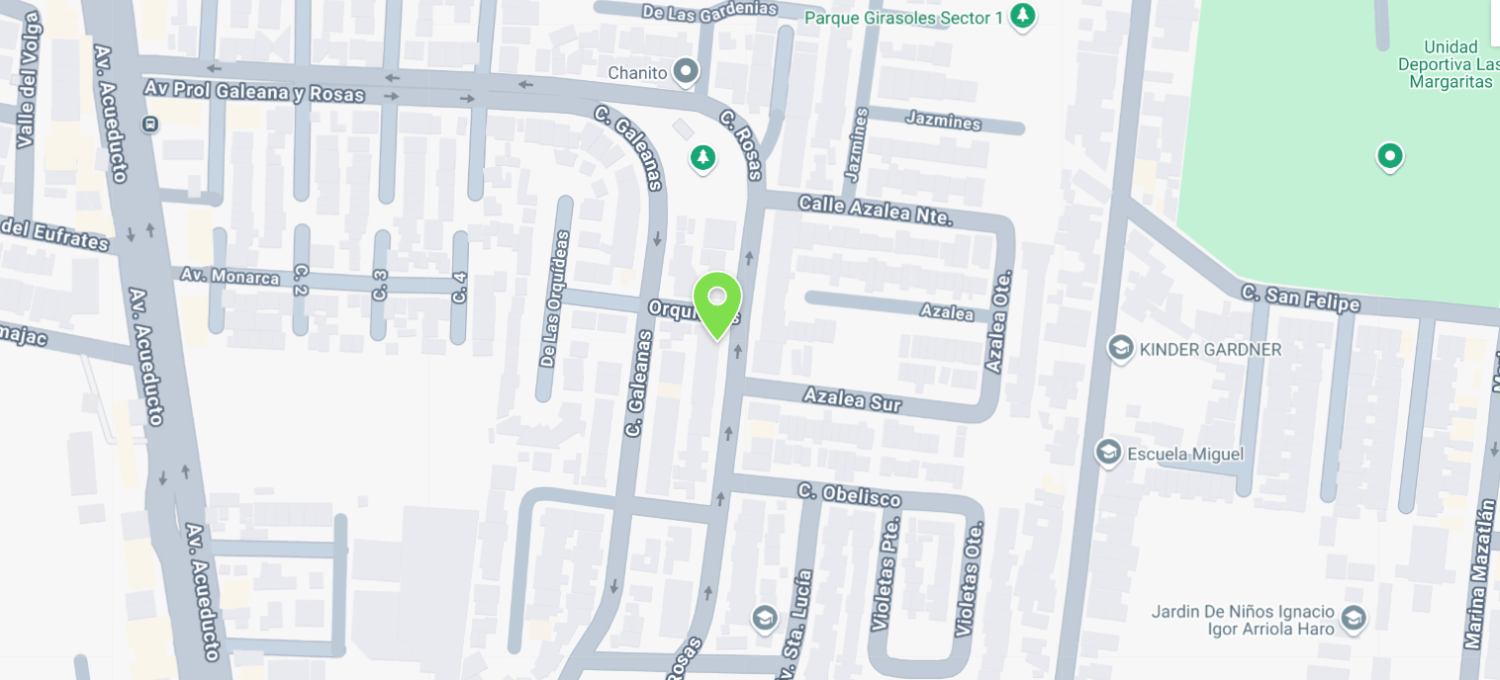Open the school marker near Sta. Lucía
The height and width of the screenshot is (680, 1500).
(x=765, y=617)
